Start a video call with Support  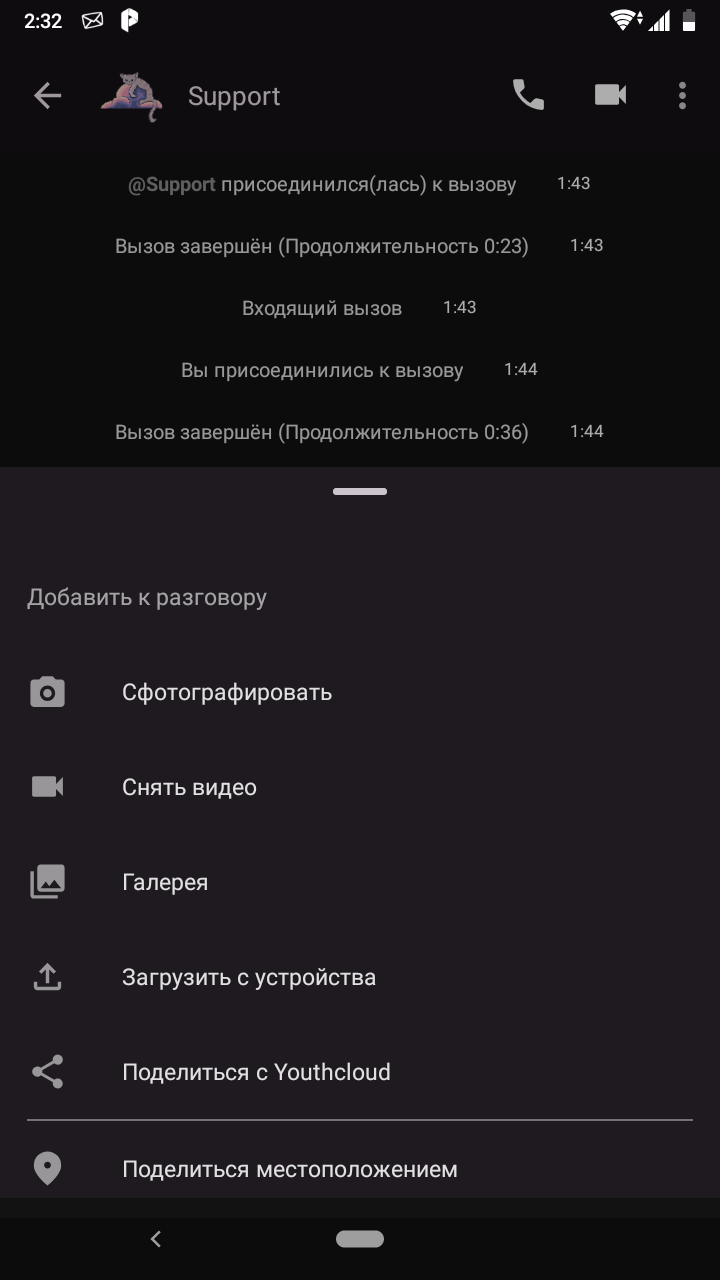(610, 95)
